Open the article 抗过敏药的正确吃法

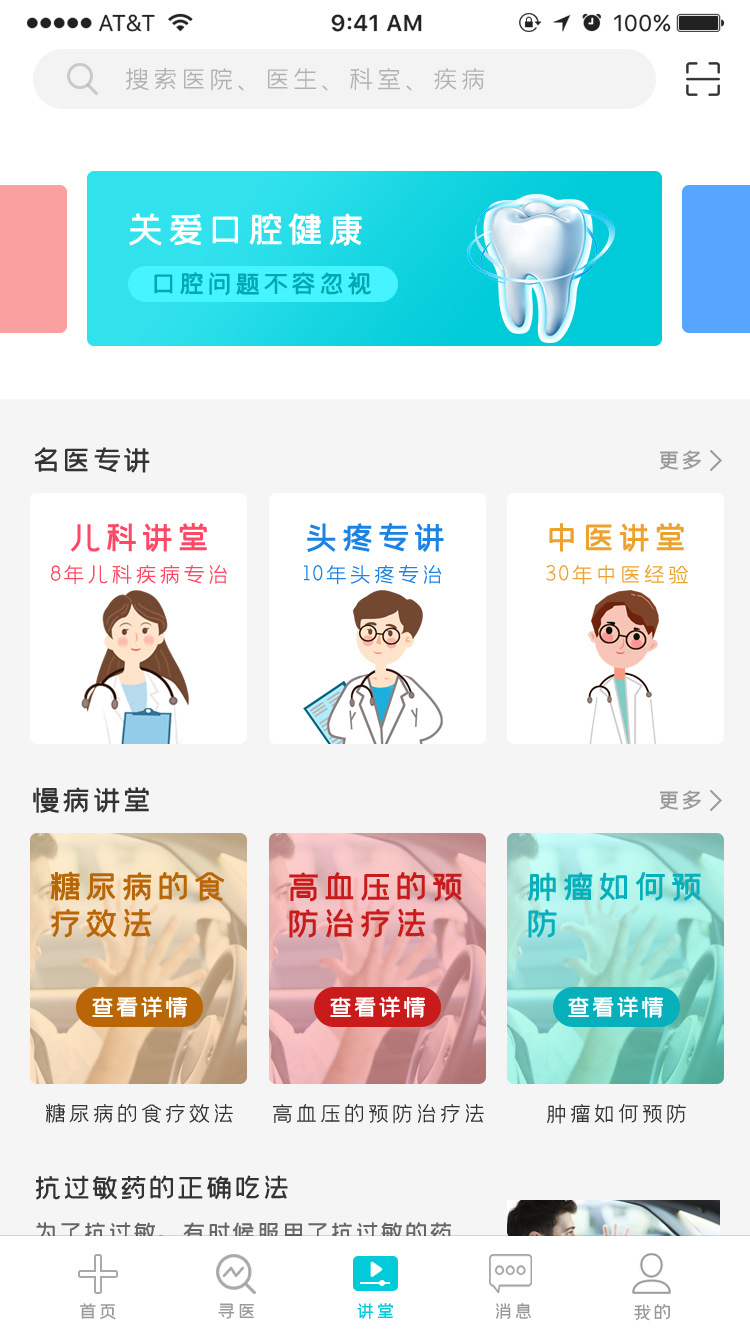(162, 1188)
